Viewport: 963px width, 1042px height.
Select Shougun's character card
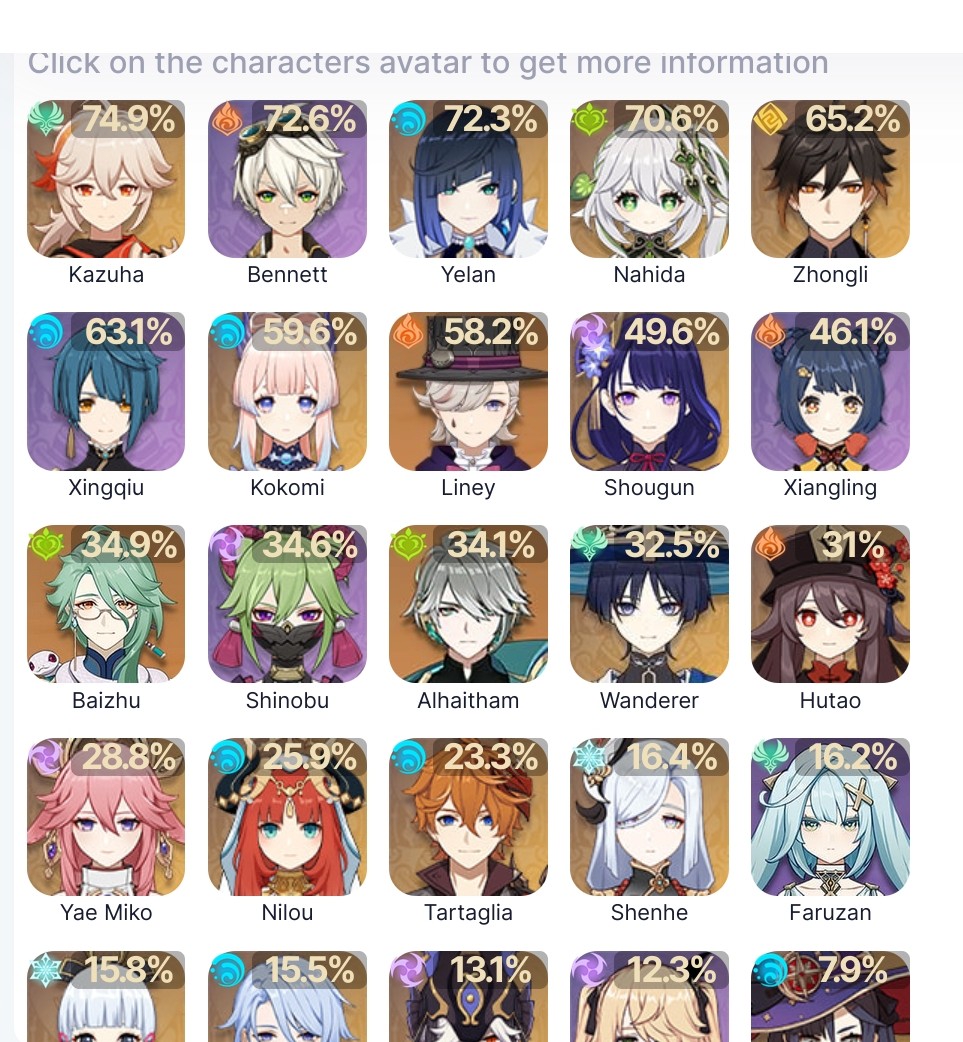pos(649,392)
